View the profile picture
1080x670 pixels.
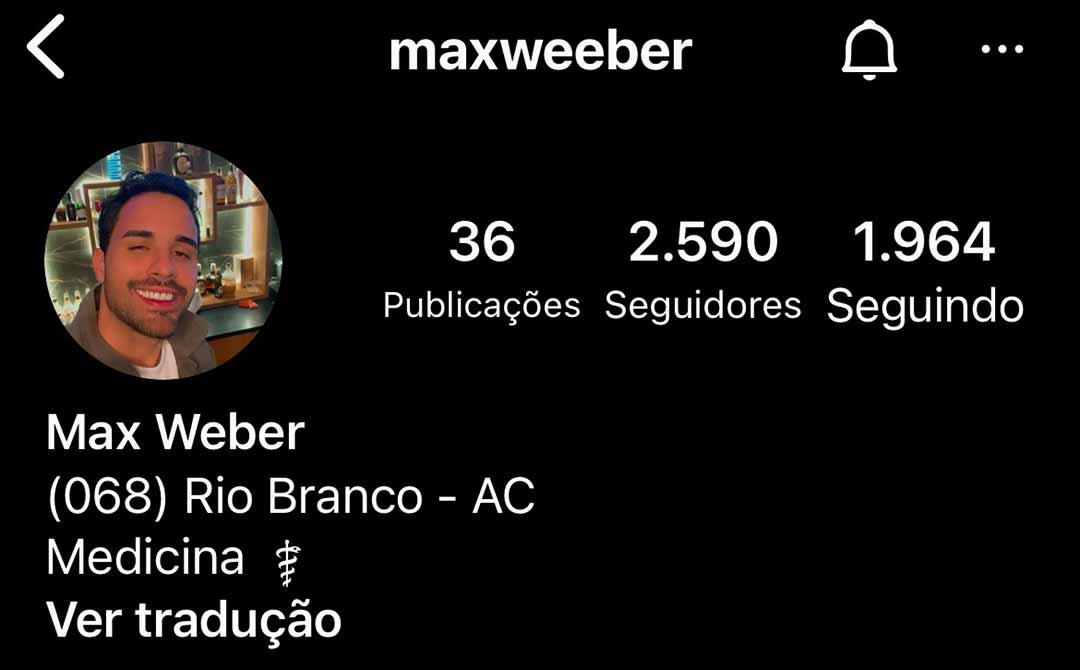pyautogui.click(x=163, y=261)
